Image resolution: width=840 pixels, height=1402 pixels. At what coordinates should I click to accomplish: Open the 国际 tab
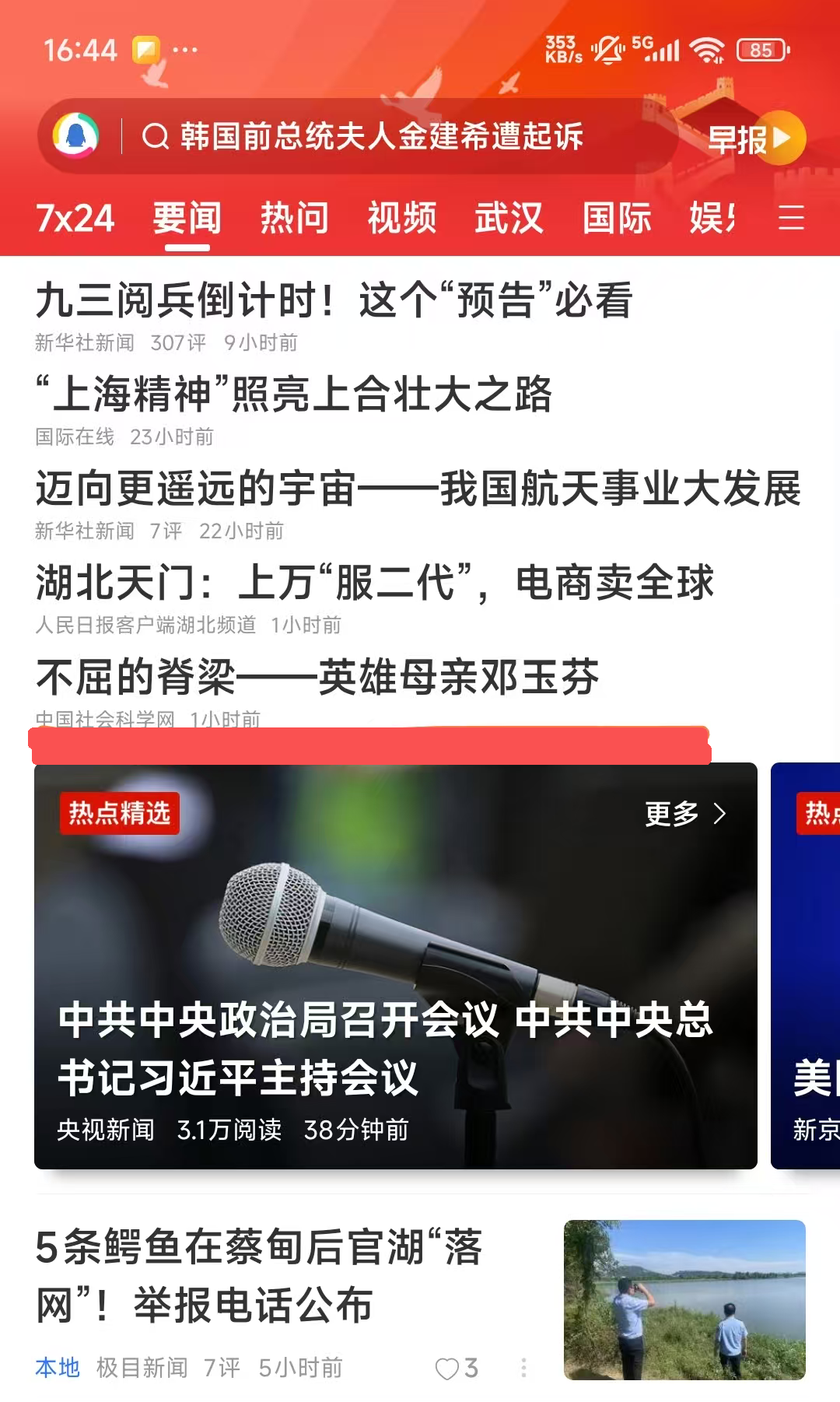click(616, 218)
